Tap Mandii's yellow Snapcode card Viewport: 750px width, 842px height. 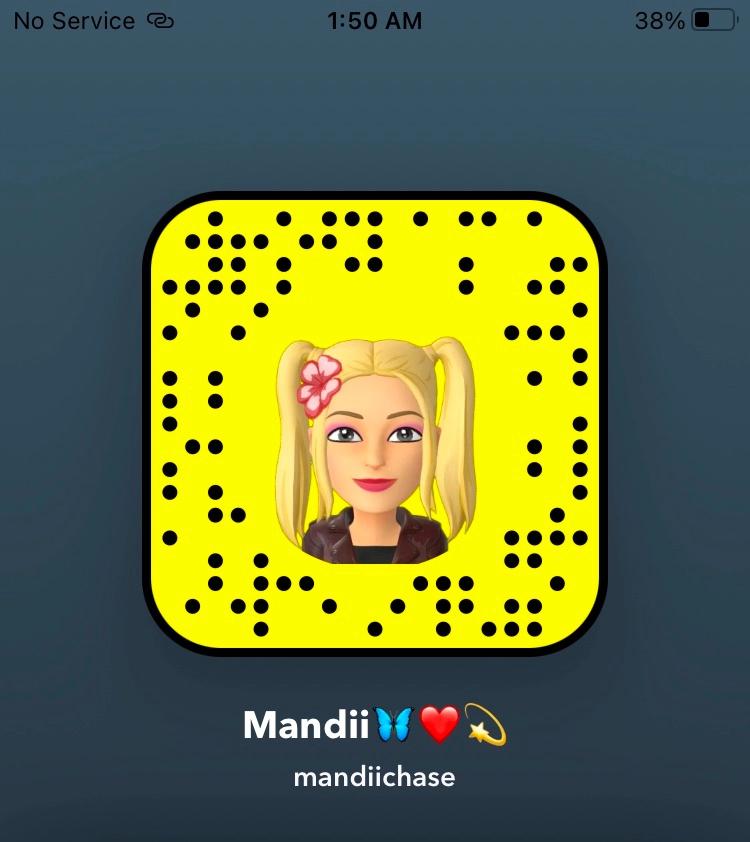tap(375, 423)
